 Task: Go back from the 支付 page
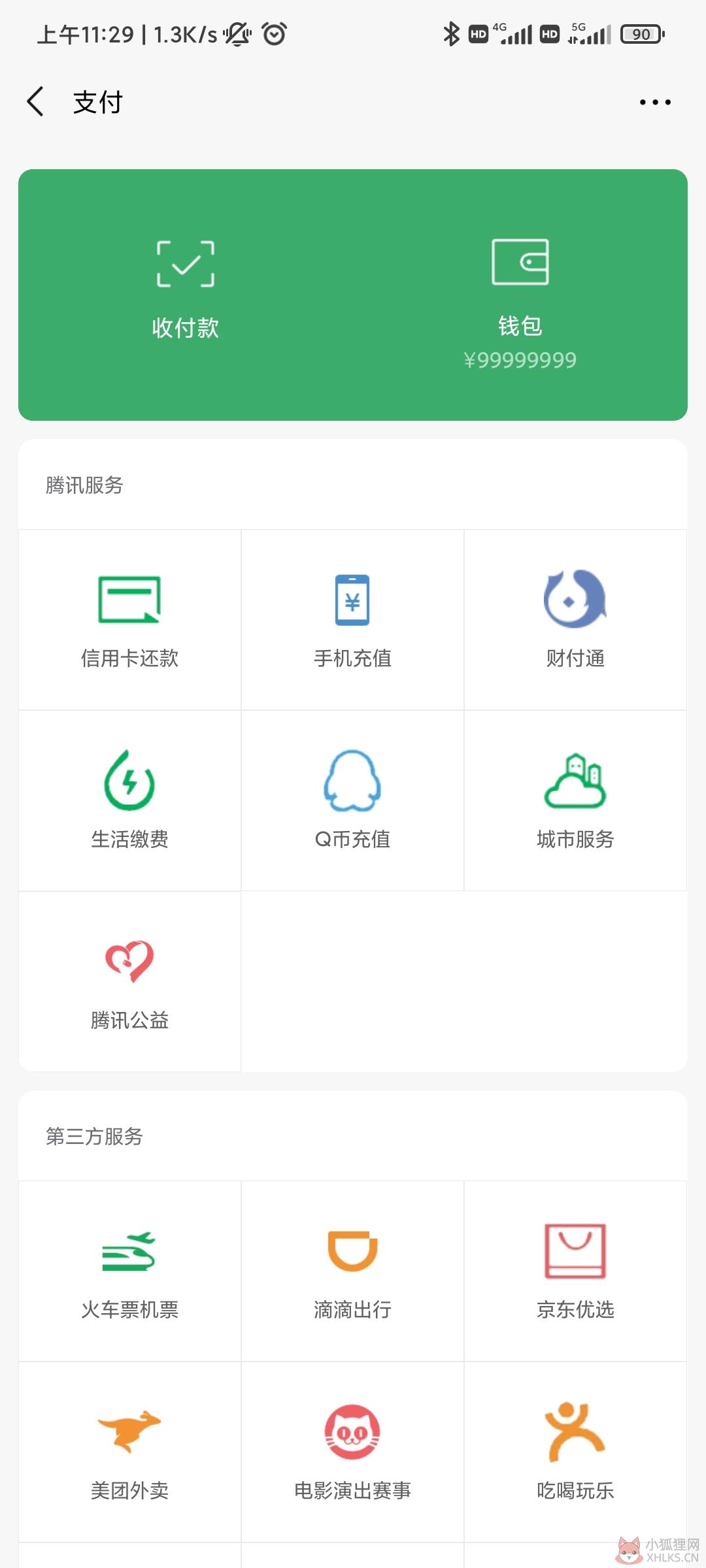pyautogui.click(x=36, y=102)
